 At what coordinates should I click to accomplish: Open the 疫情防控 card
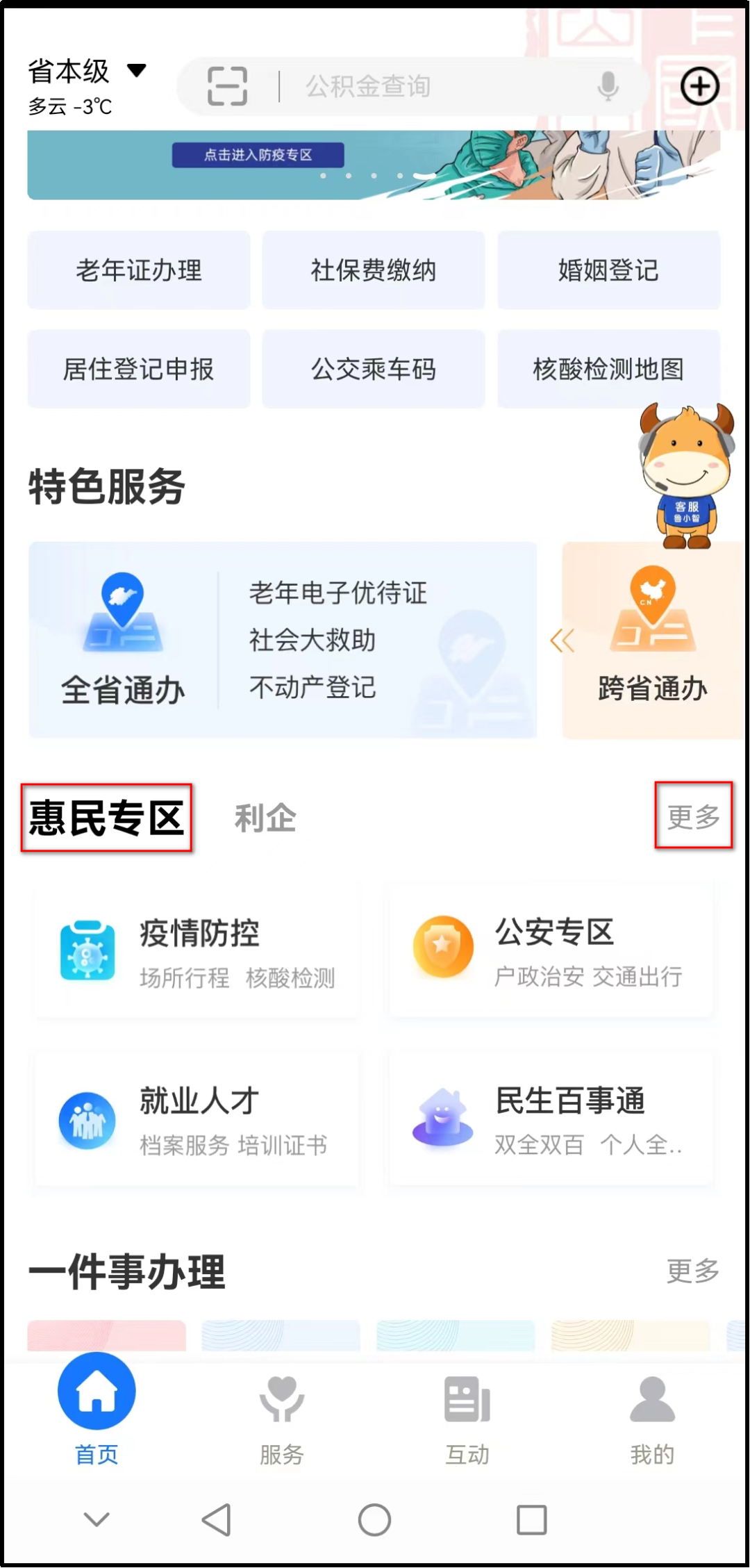197,950
